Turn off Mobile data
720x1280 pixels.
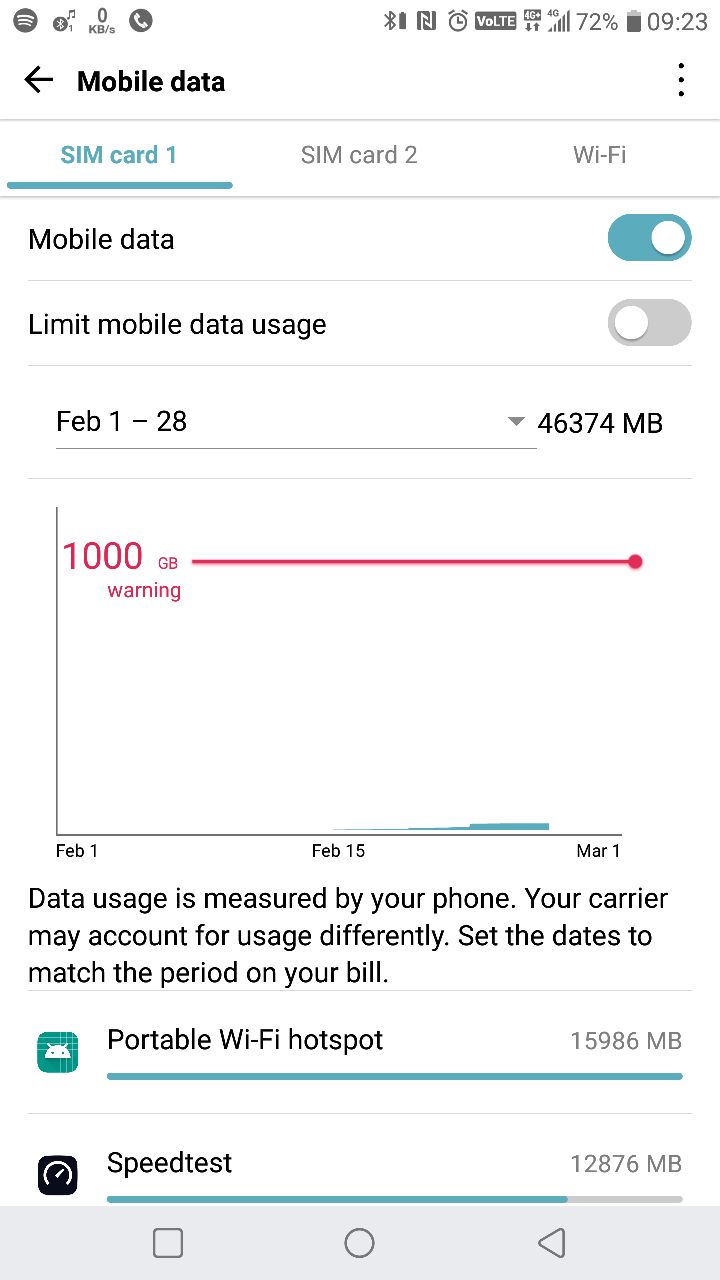[649, 238]
